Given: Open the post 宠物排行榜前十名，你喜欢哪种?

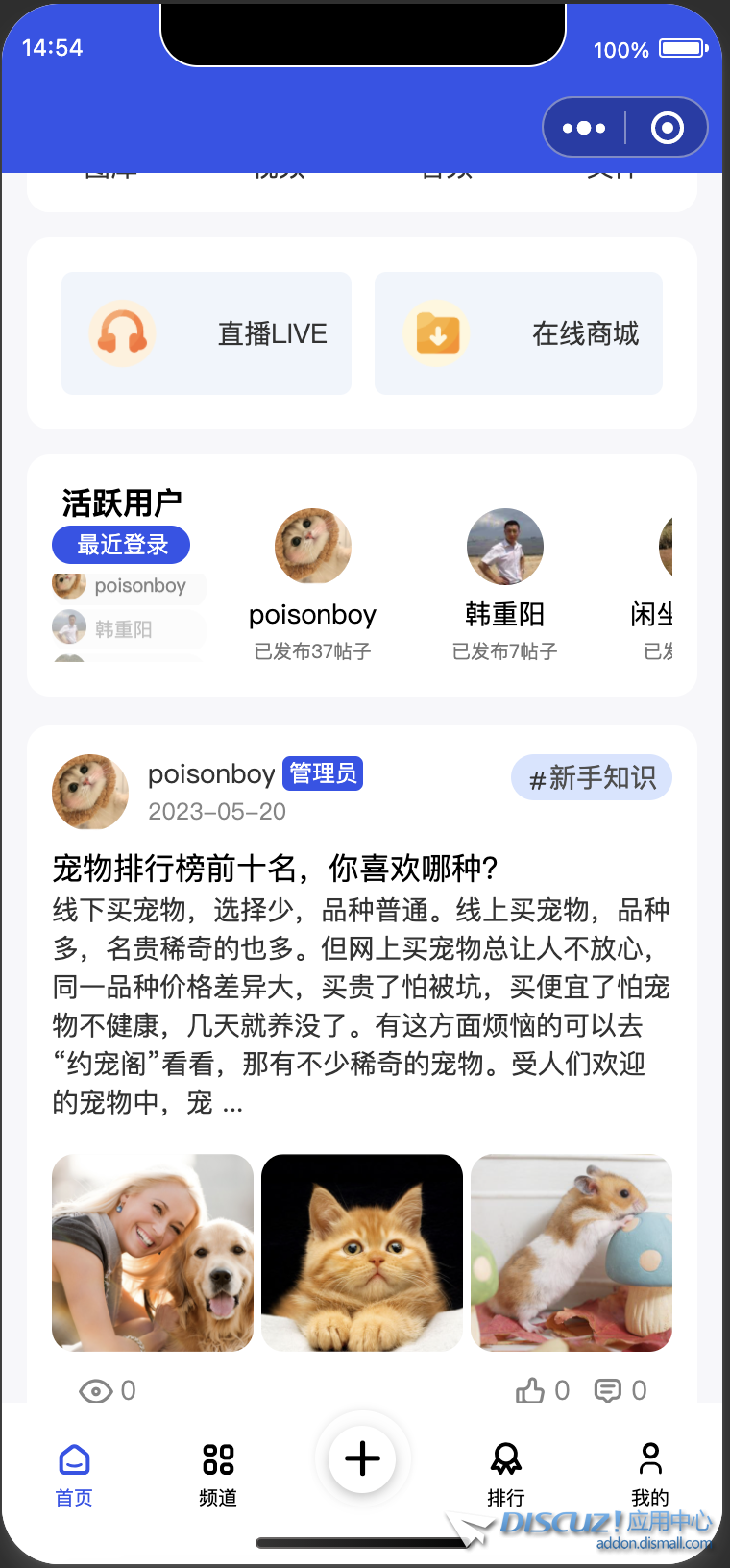Looking at the screenshot, I should (275, 869).
